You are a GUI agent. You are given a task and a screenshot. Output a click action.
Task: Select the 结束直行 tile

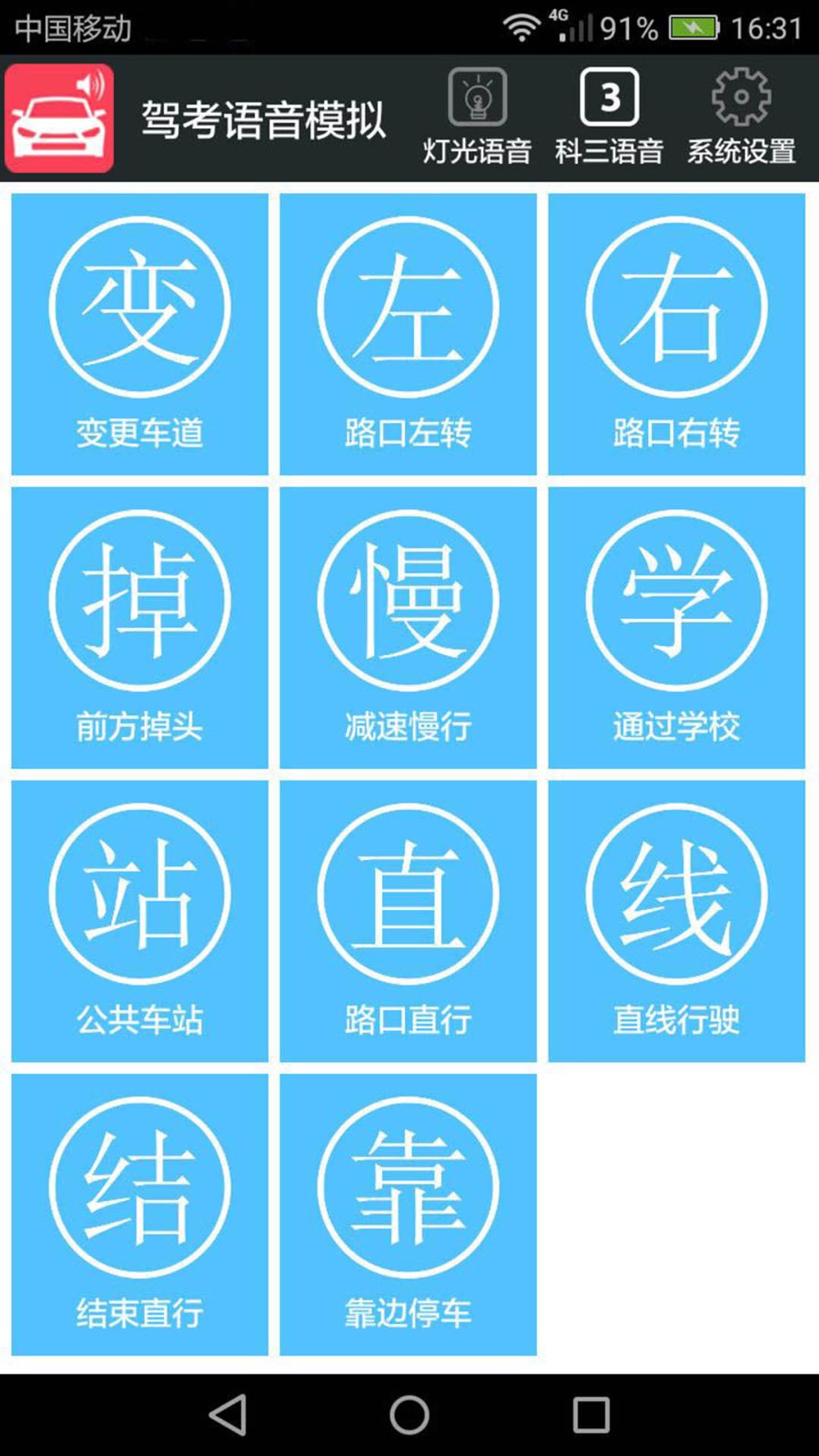click(139, 1215)
